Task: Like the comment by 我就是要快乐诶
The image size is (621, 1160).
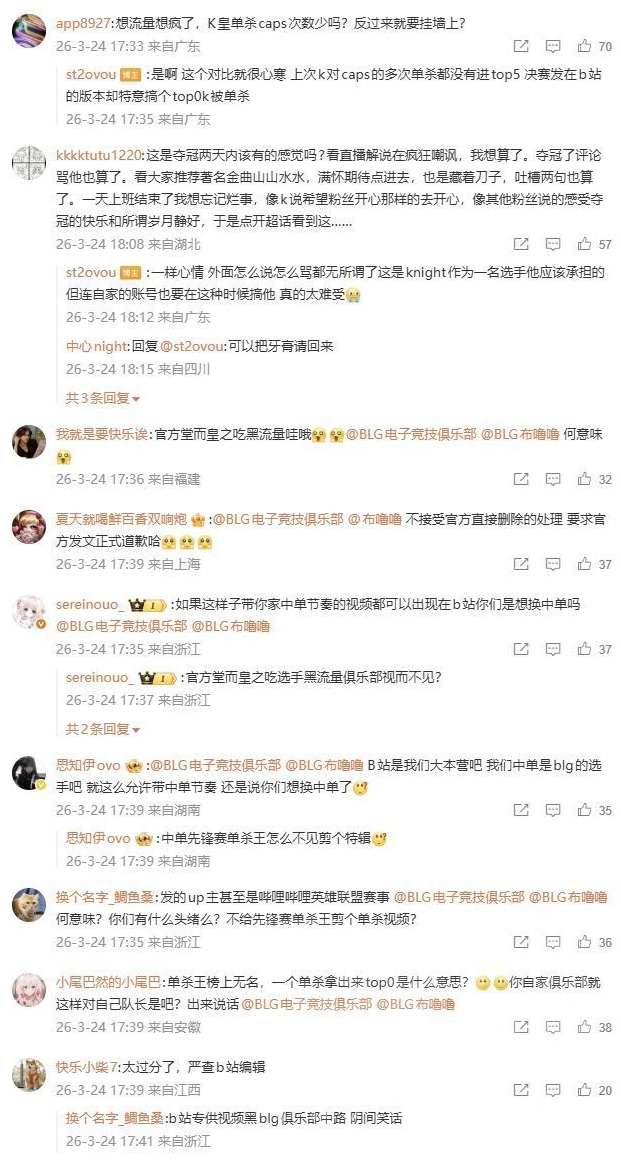Action: click(x=586, y=480)
